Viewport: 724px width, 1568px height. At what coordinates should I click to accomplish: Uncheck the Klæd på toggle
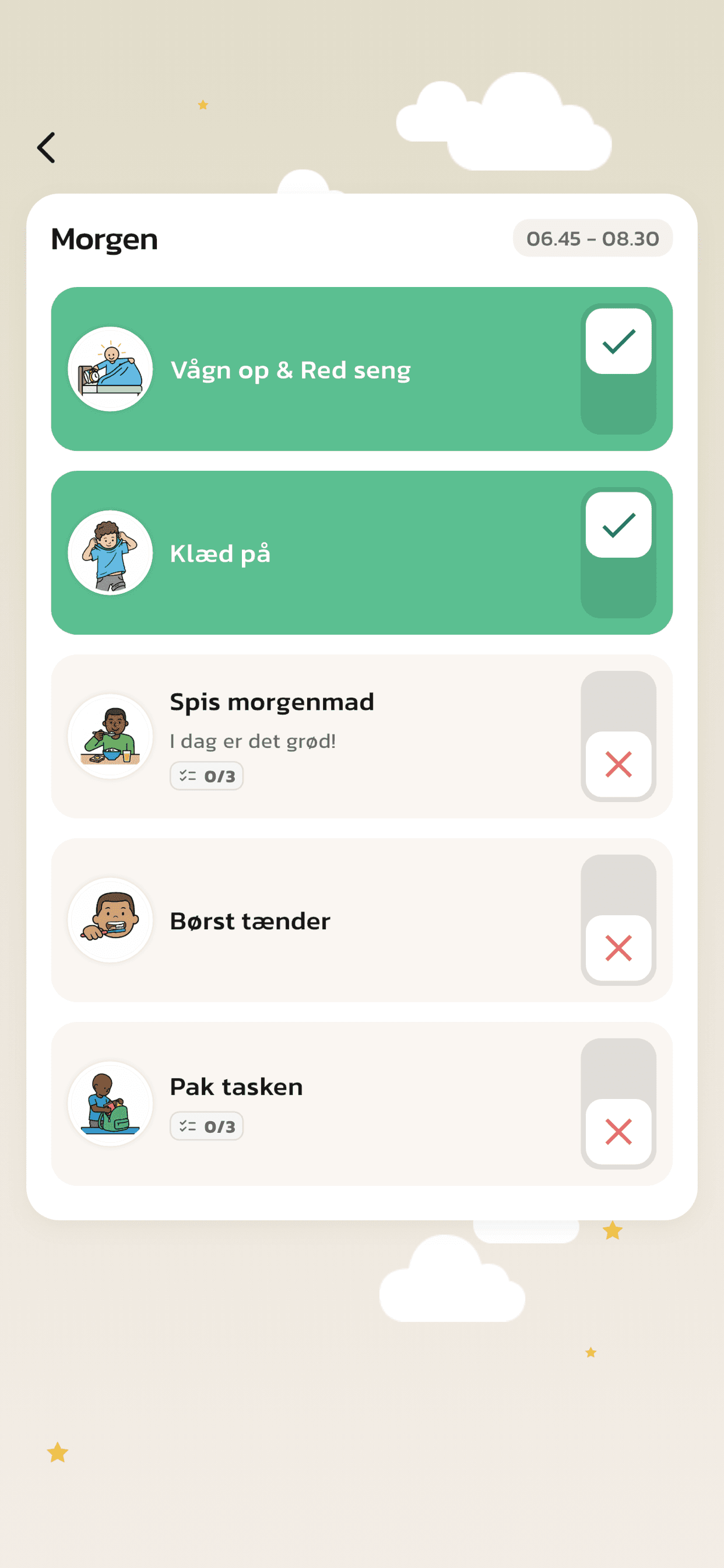[618, 552]
